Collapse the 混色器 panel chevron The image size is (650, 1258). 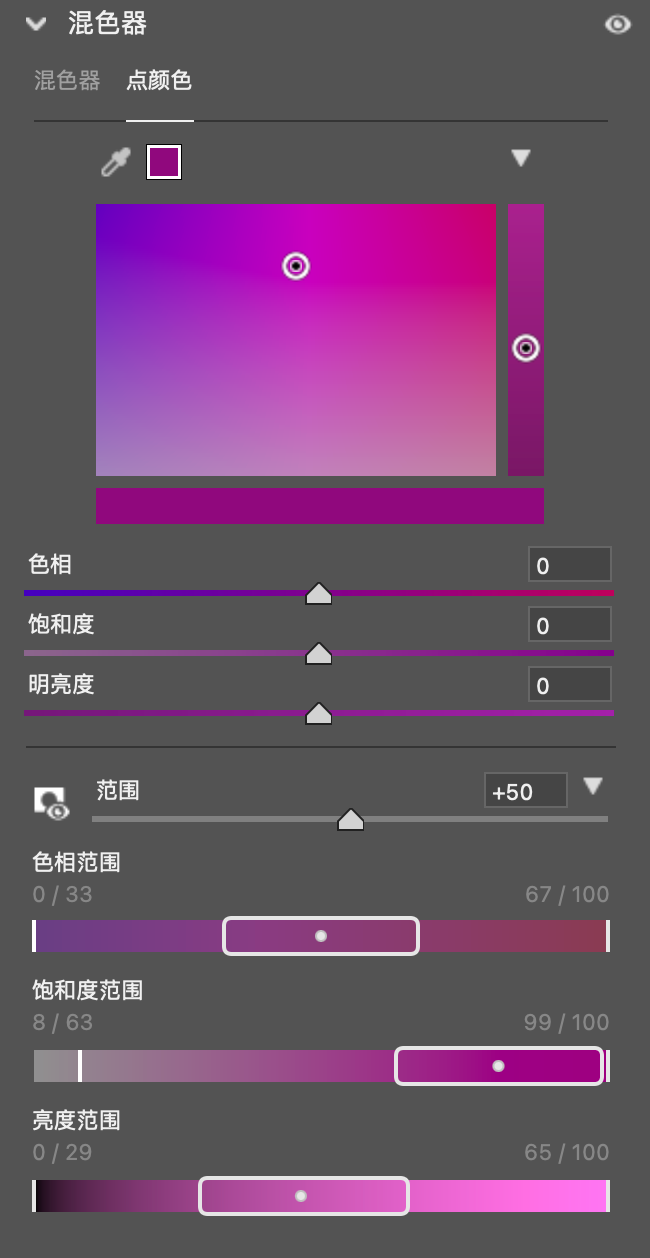[37, 24]
